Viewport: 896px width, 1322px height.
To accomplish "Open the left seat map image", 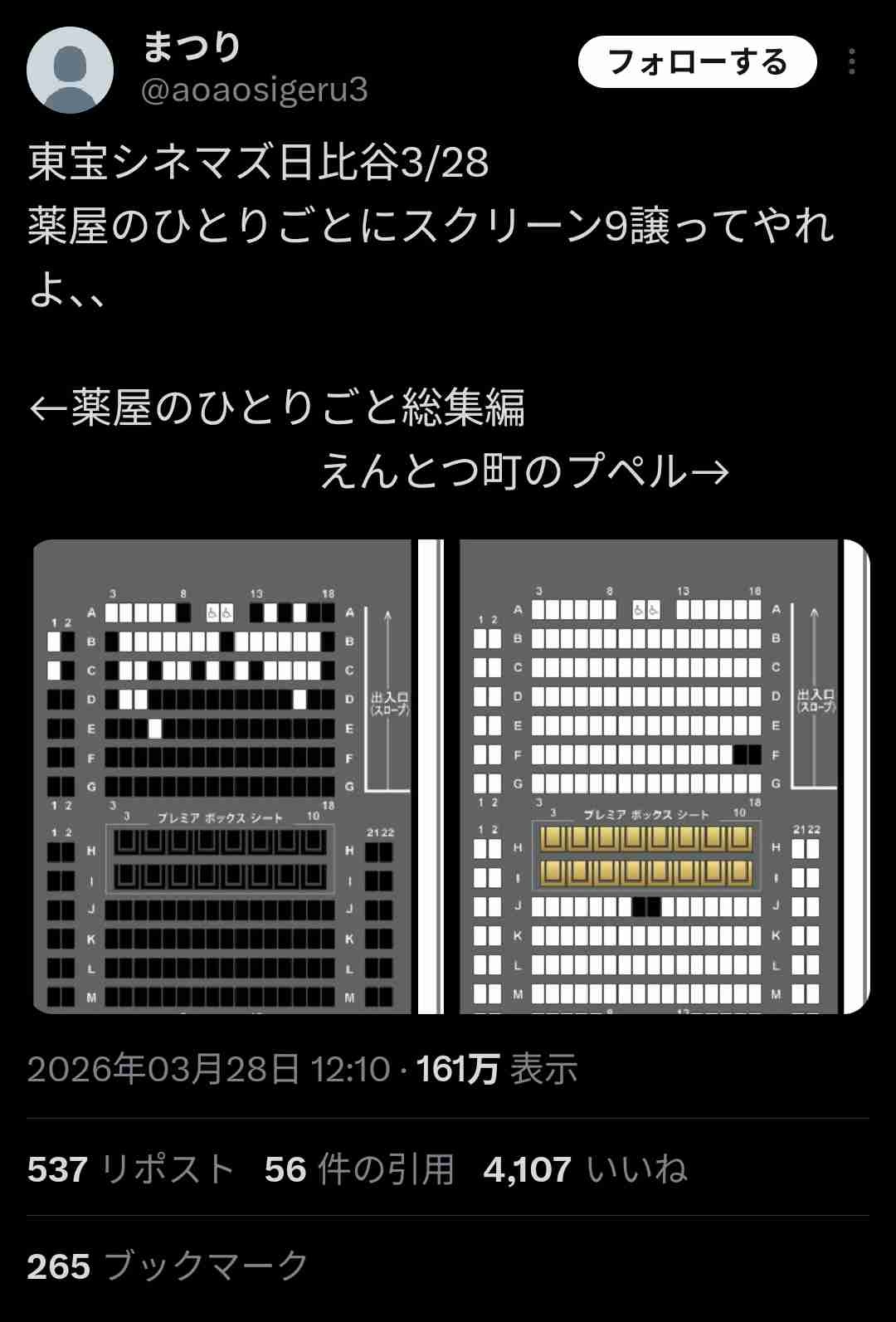I will click(x=222, y=776).
